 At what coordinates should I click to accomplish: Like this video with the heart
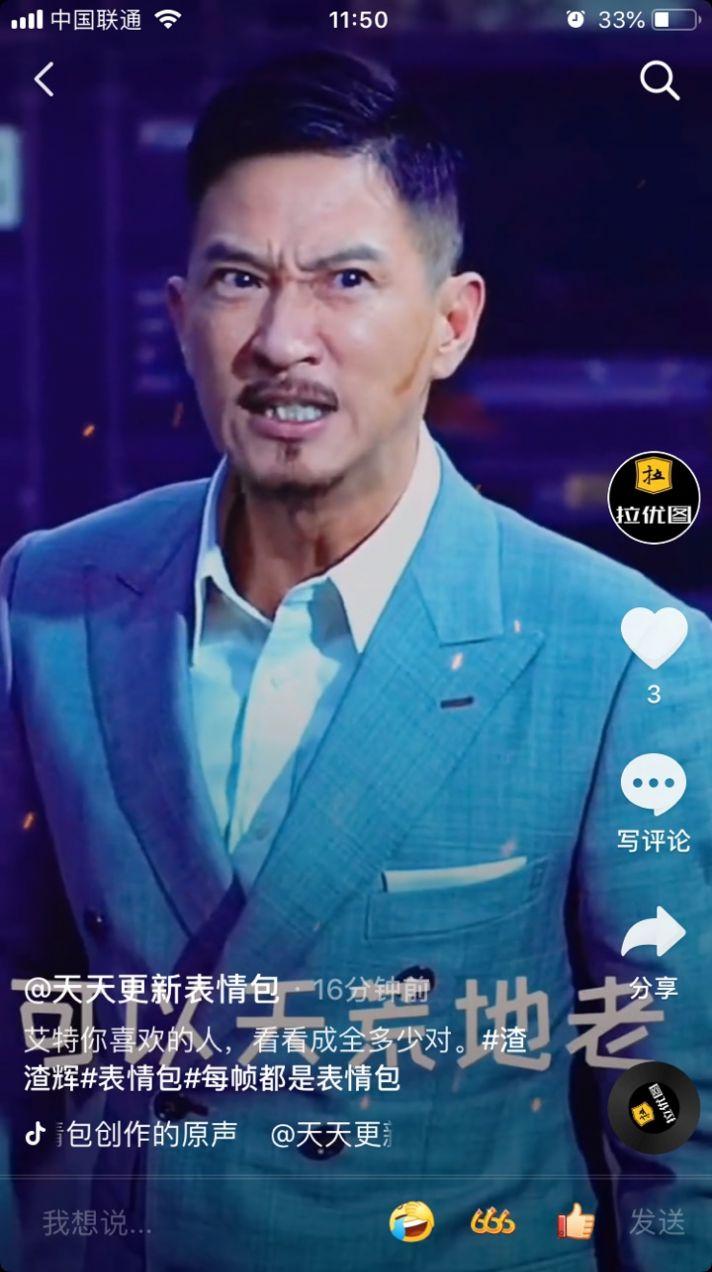click(654, 637)
